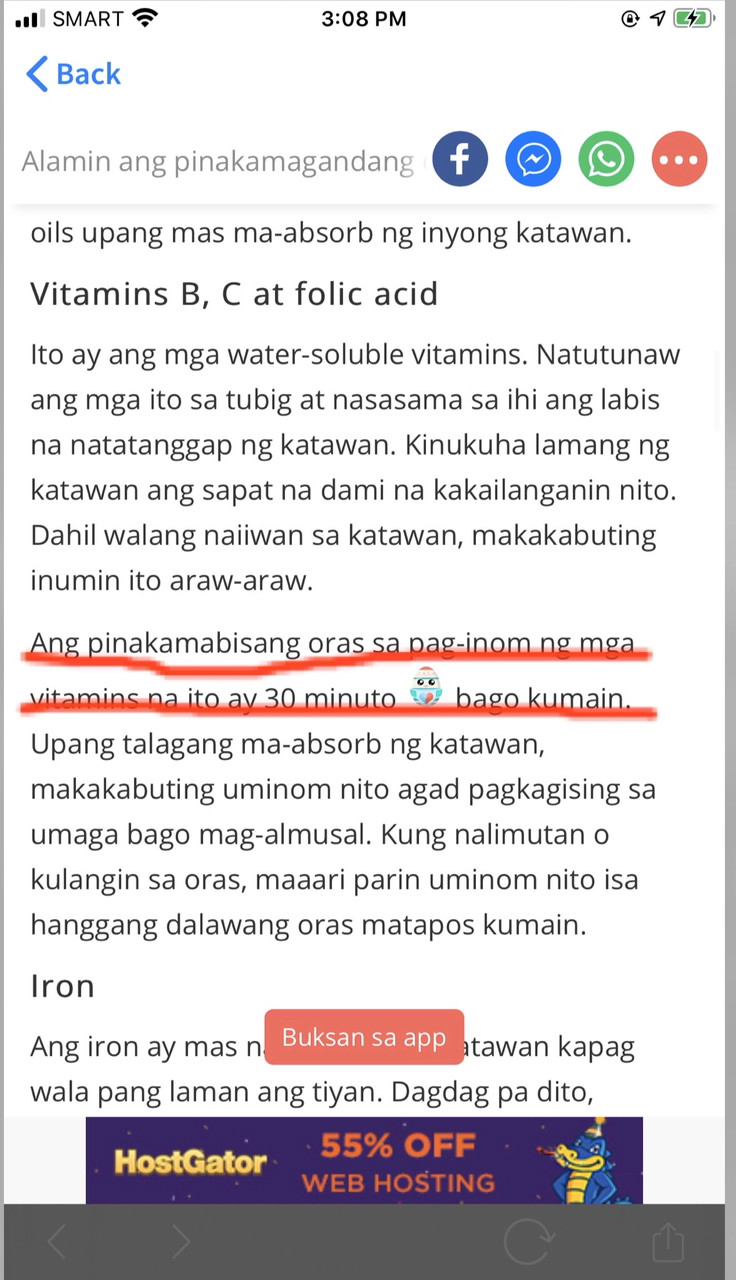Screen dimensions: 736x1280
Task: Share article via Messenger
Action: (533, 159)
